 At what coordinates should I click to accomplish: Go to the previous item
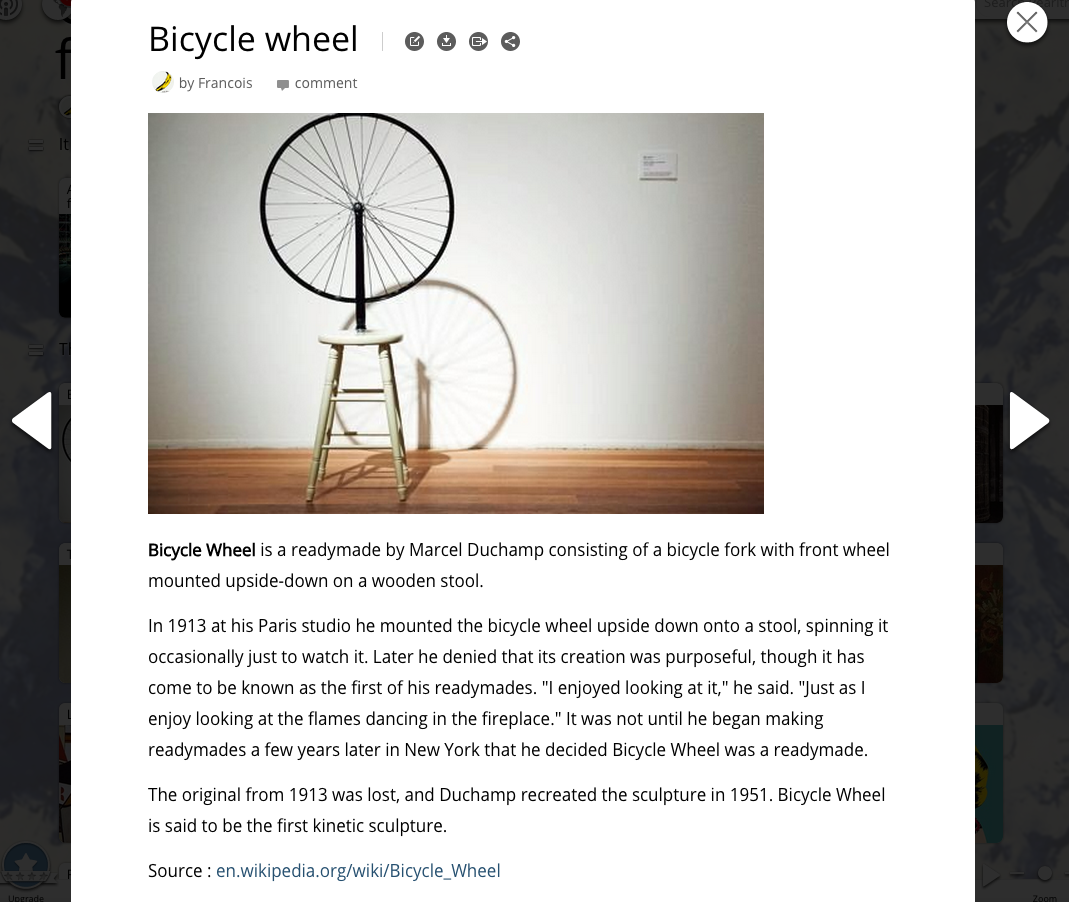click(x=32, y=421)
